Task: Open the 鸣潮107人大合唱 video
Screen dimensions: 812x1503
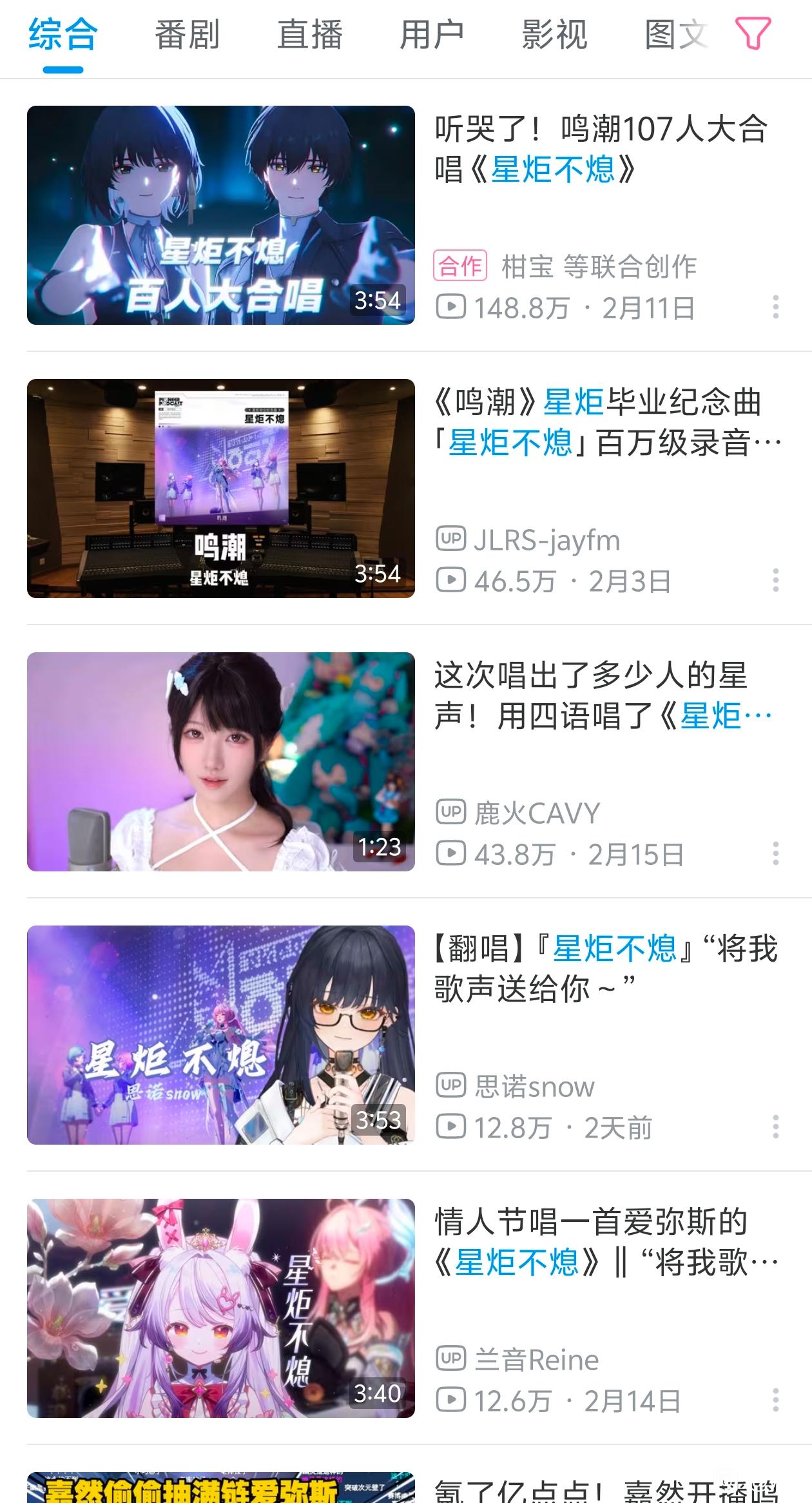Action: coord(220,215)
